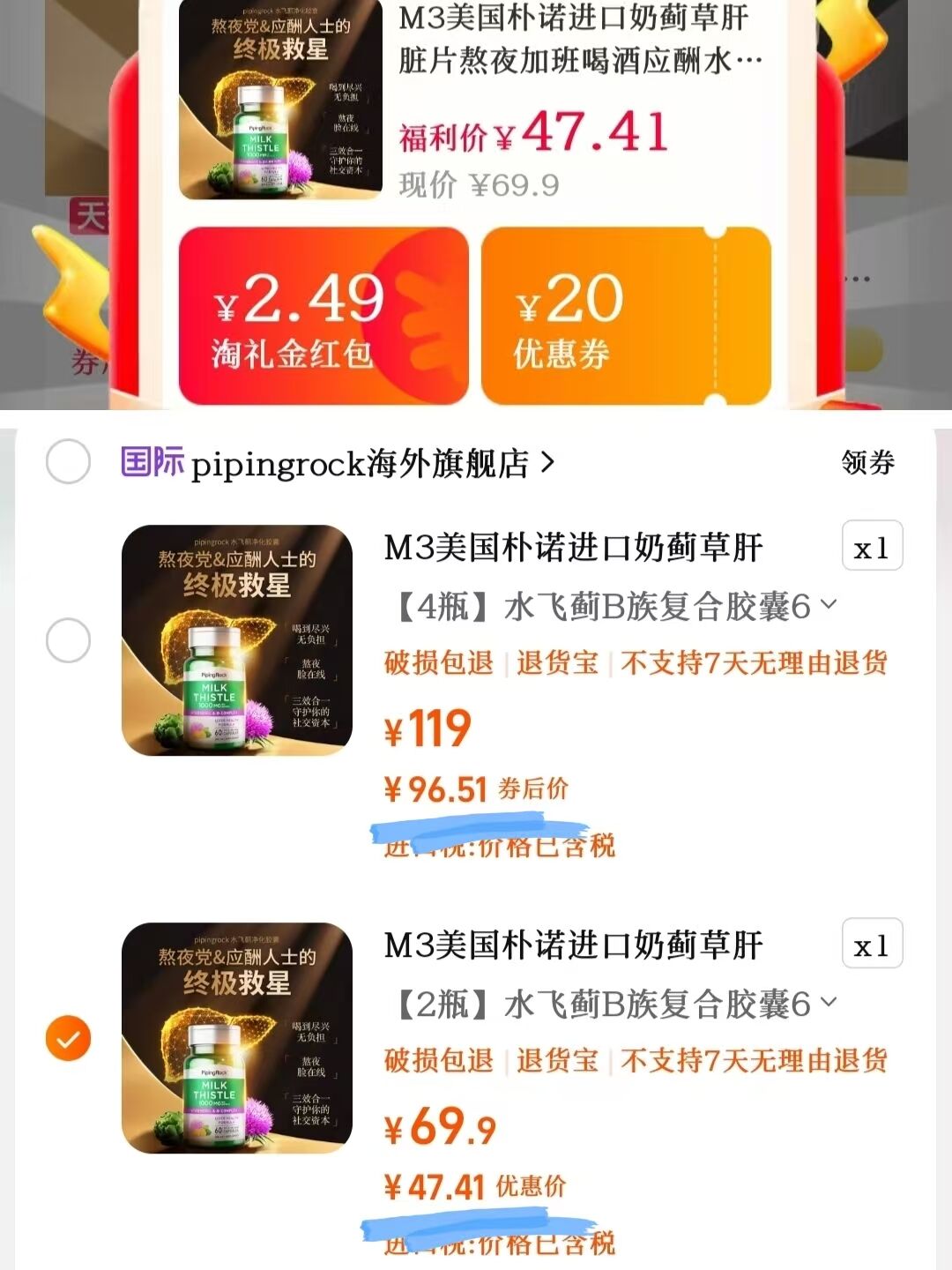This screenshot has height=1270, width=952.
Task: Click the 不支持7天无理由退货 tag
Action: (754, 664)
